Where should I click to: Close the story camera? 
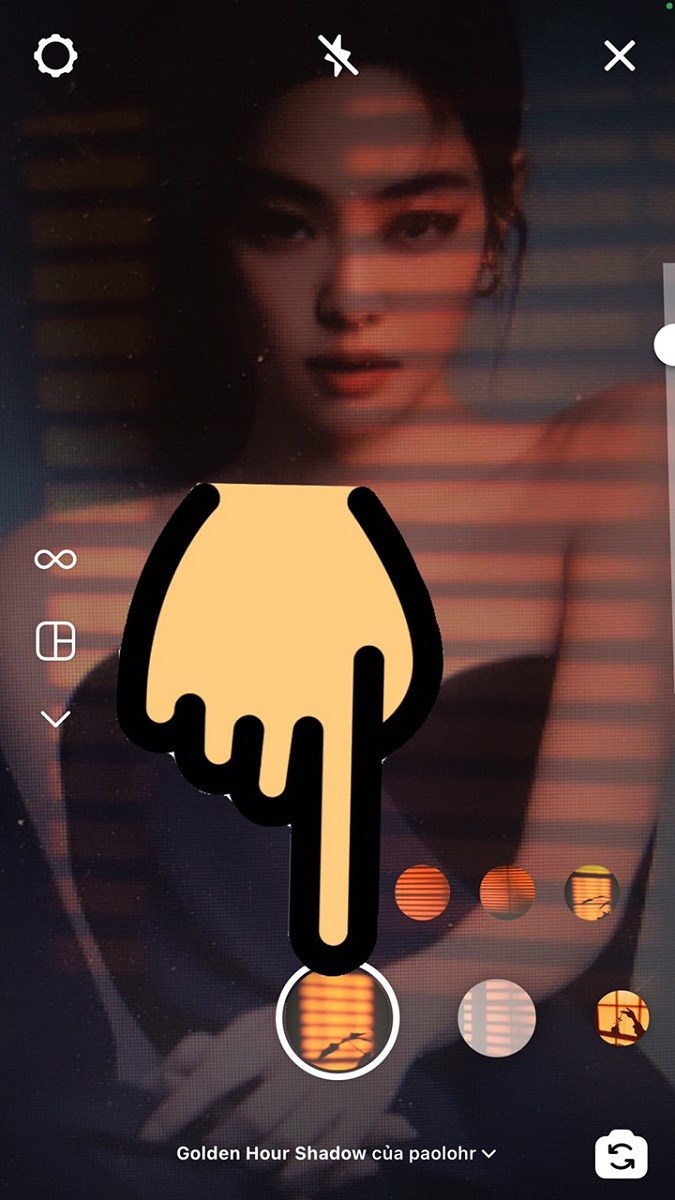tap(620, 56)
